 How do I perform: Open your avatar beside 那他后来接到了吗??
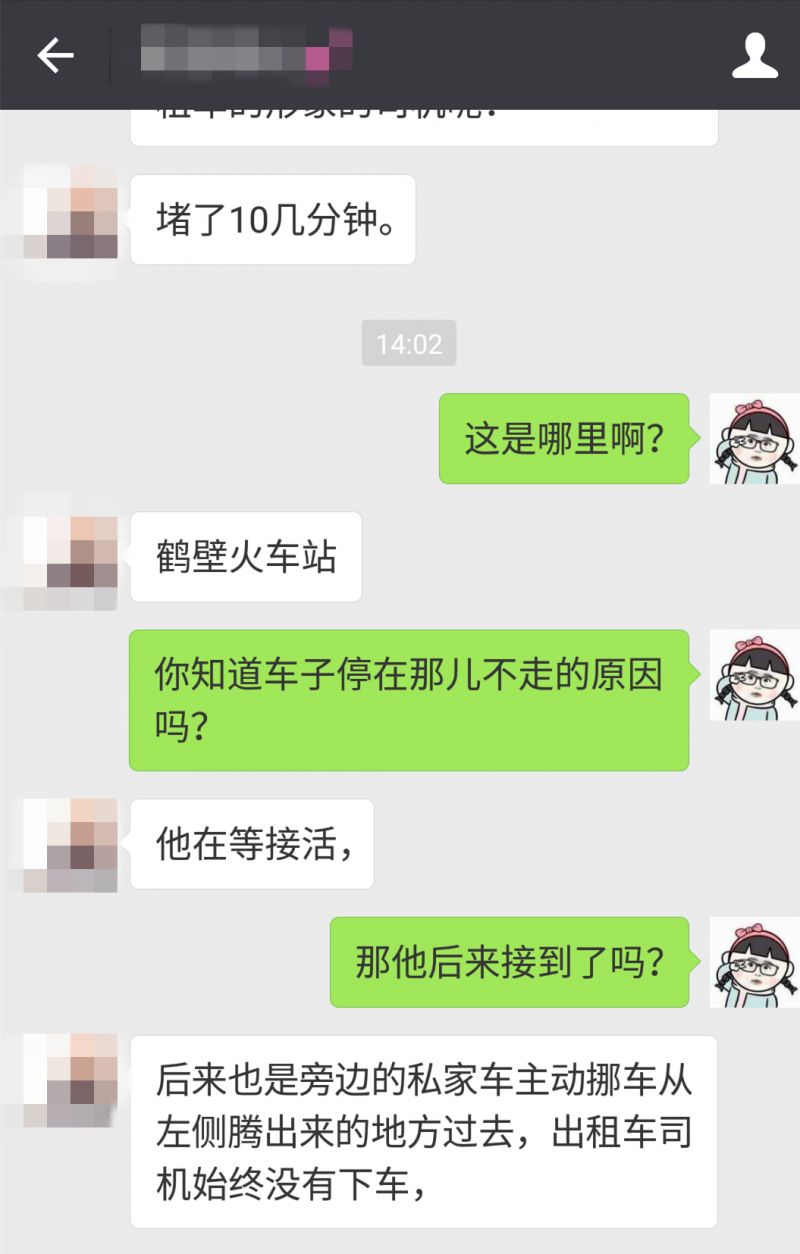(754, 962)
